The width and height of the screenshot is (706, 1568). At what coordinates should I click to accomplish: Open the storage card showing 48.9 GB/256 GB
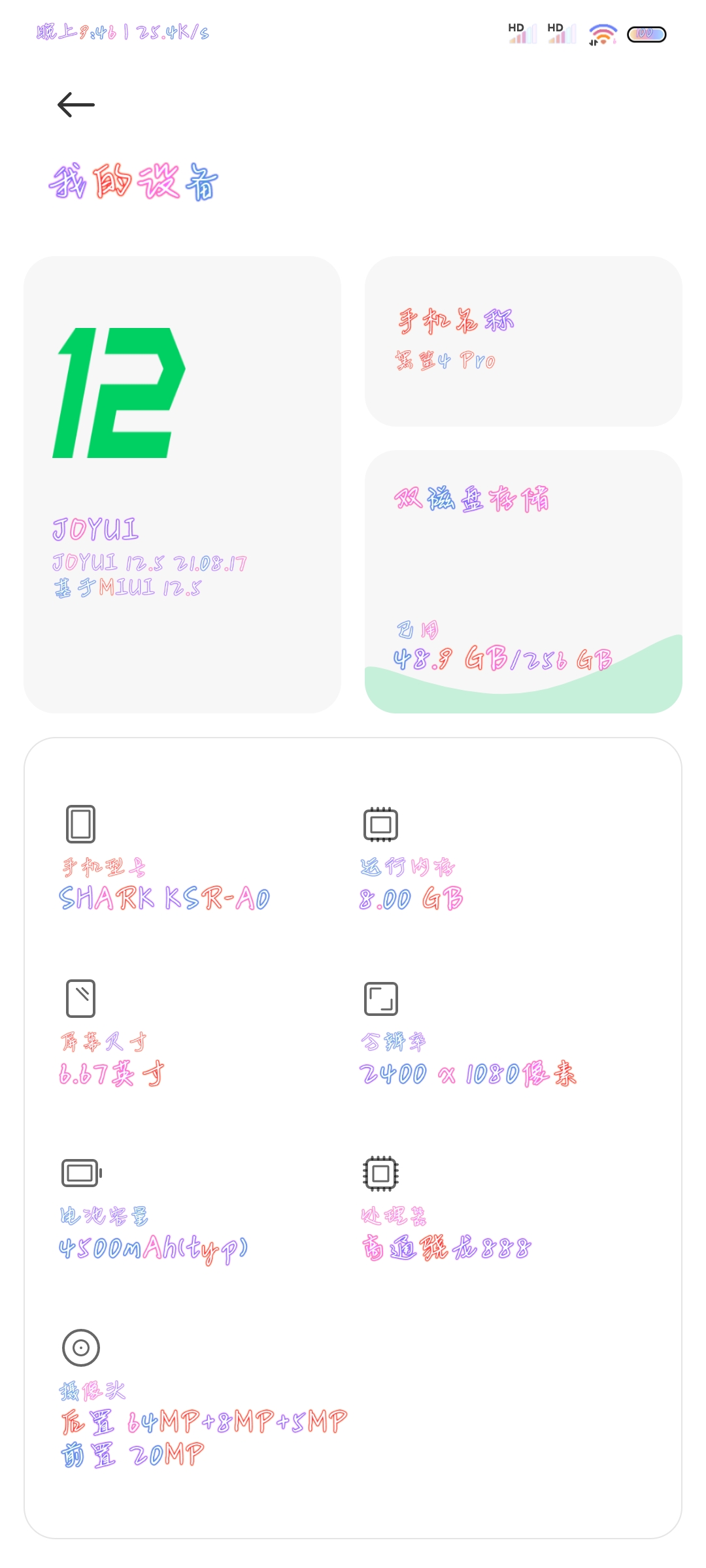click(523, 581)
